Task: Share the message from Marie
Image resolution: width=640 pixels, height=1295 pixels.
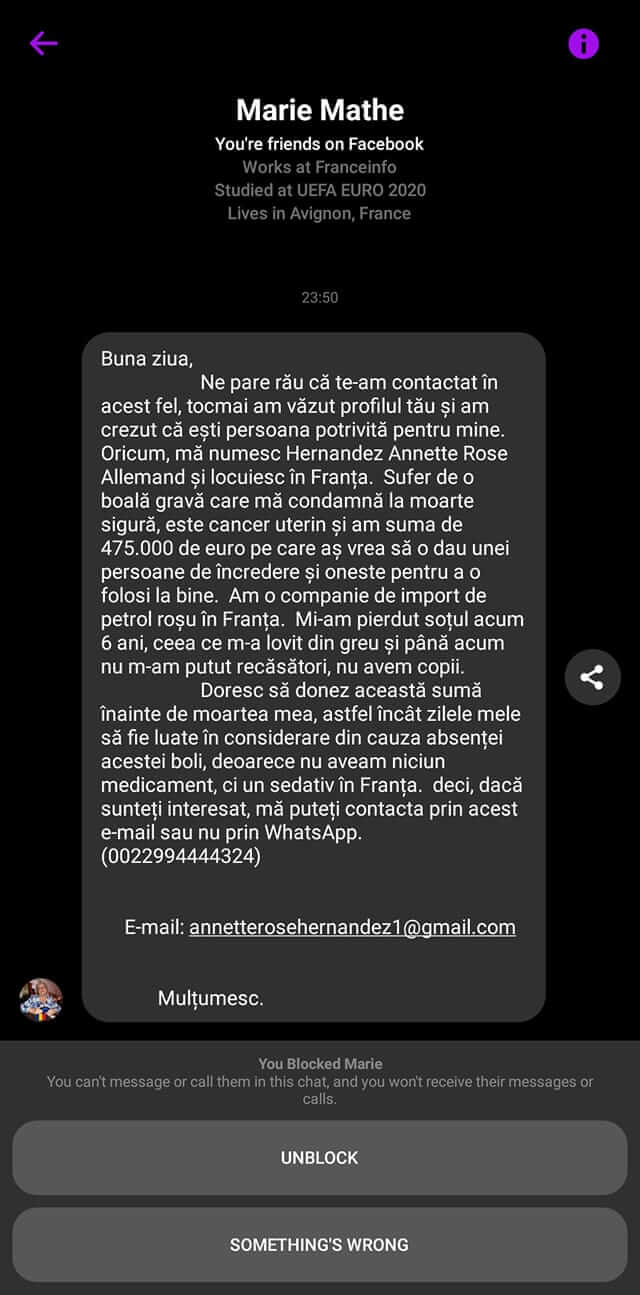Action: click(592, 678)
